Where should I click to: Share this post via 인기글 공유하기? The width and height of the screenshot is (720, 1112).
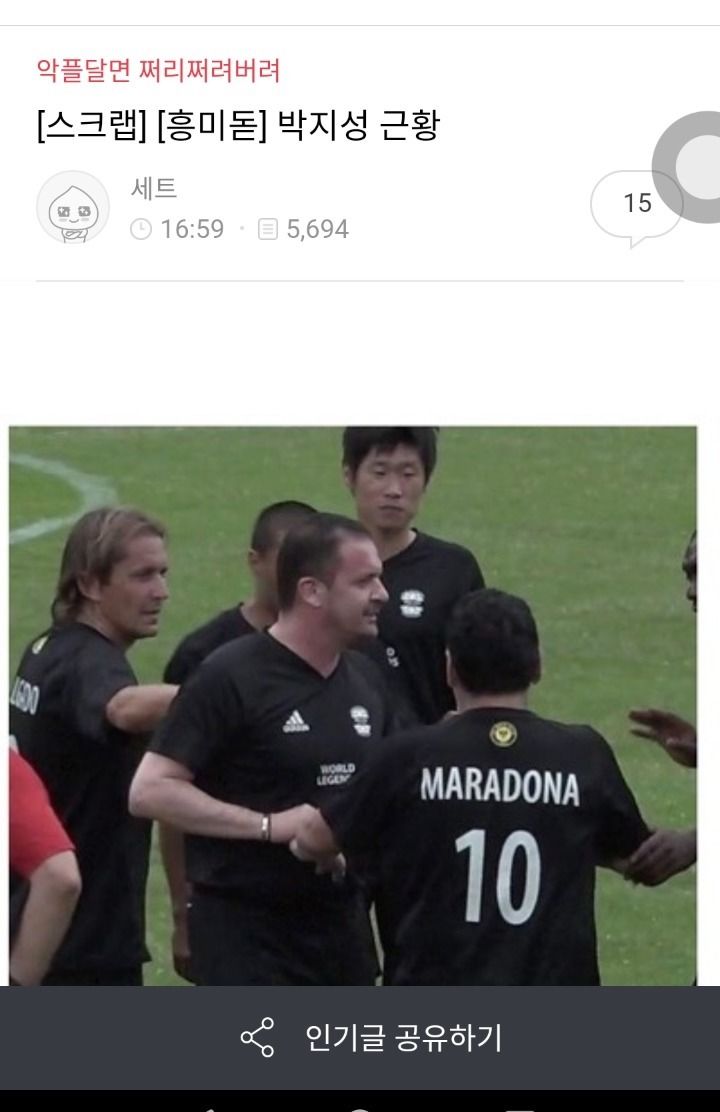pyautogui.click(x=372, y=1037)
